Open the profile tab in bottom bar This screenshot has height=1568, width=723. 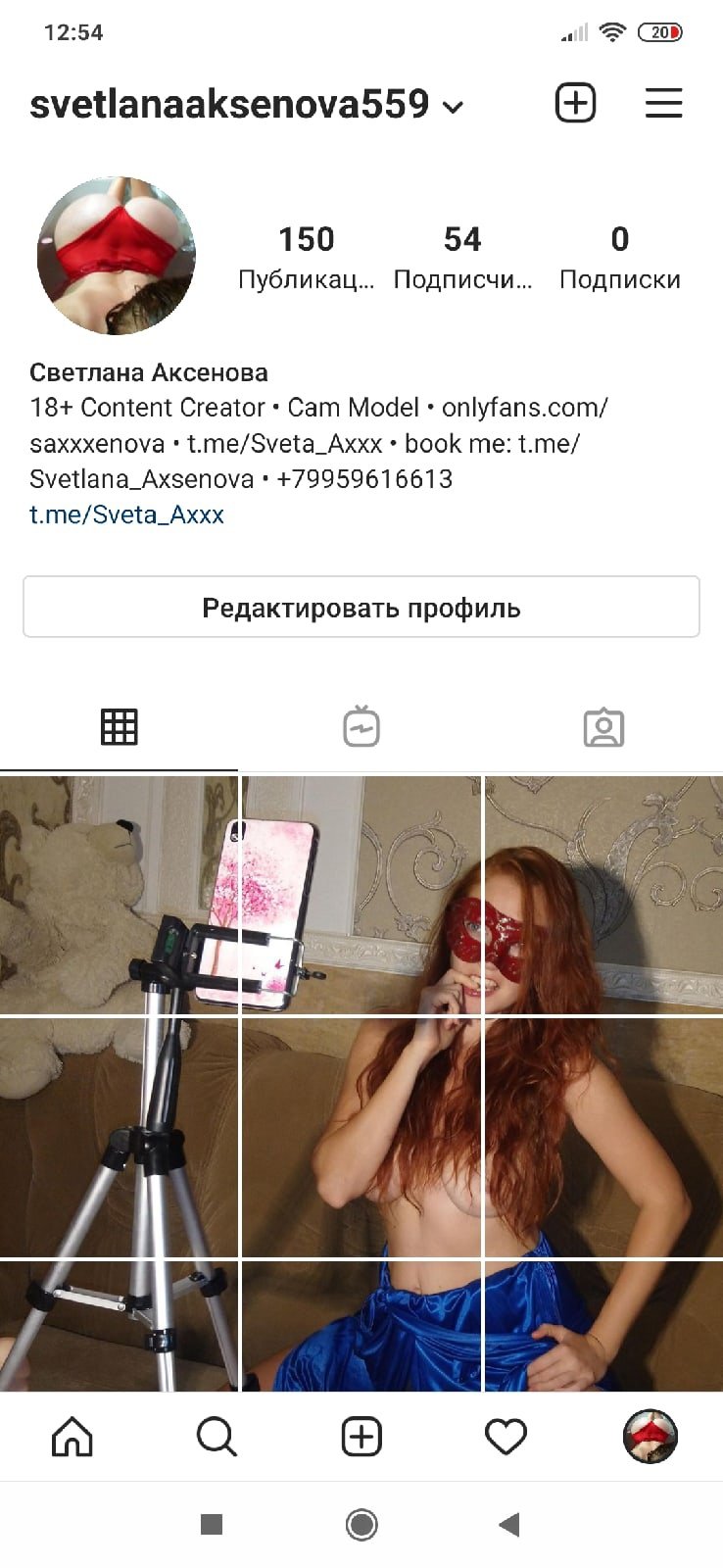pyautogui.click(x=651, y=1437)
